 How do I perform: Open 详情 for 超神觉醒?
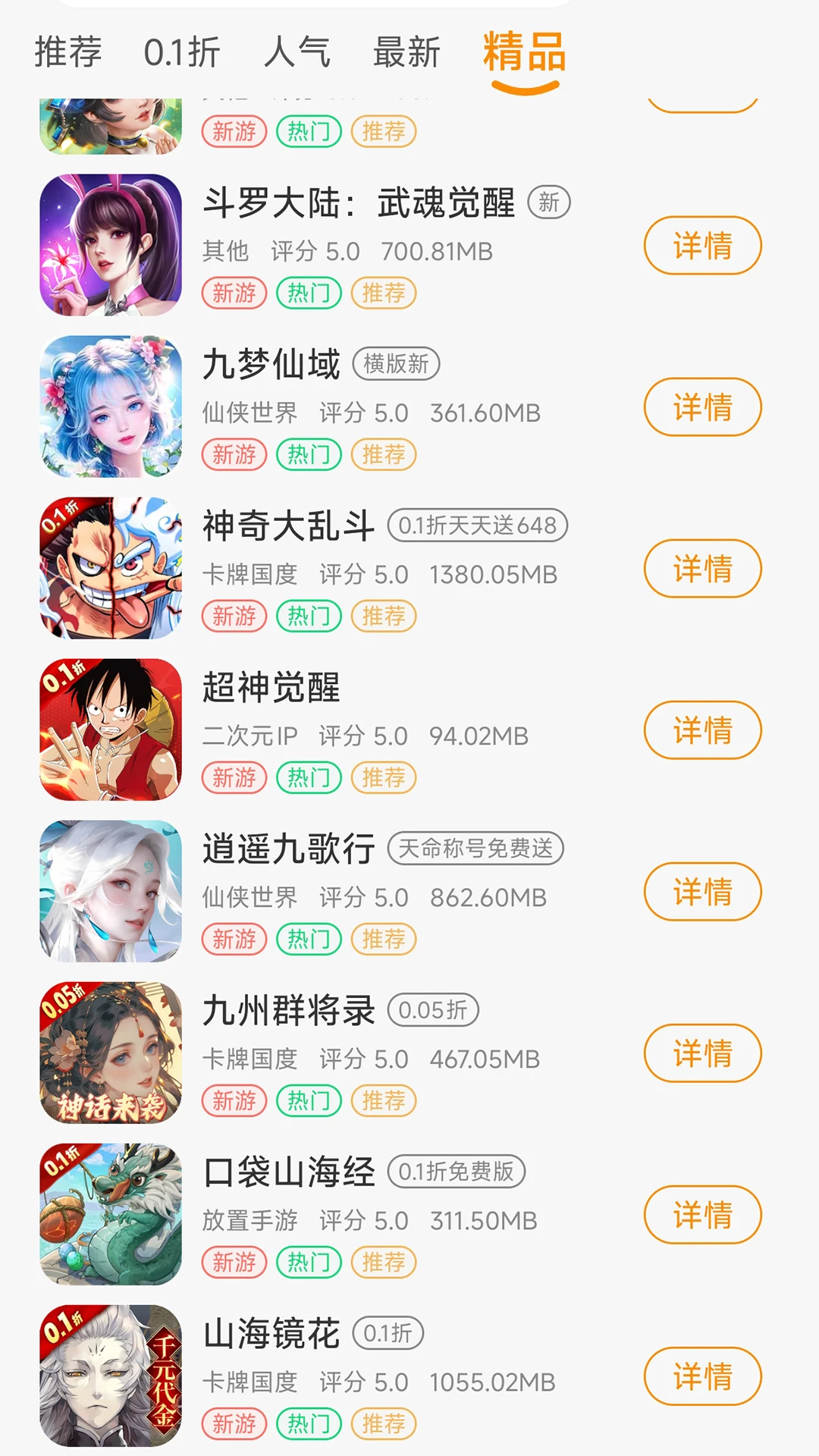point(702,730)
